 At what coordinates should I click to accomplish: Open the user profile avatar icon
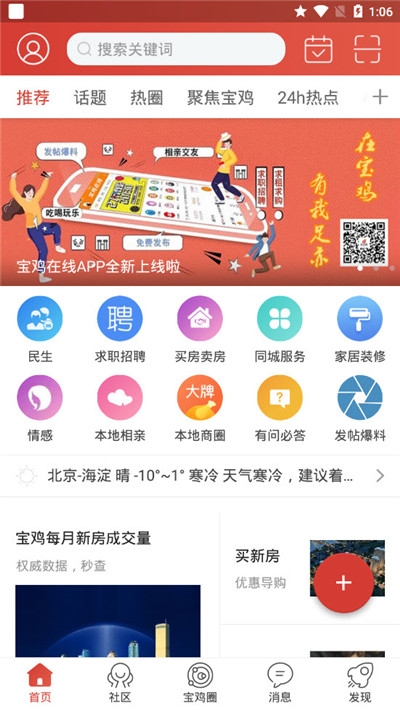33,49
